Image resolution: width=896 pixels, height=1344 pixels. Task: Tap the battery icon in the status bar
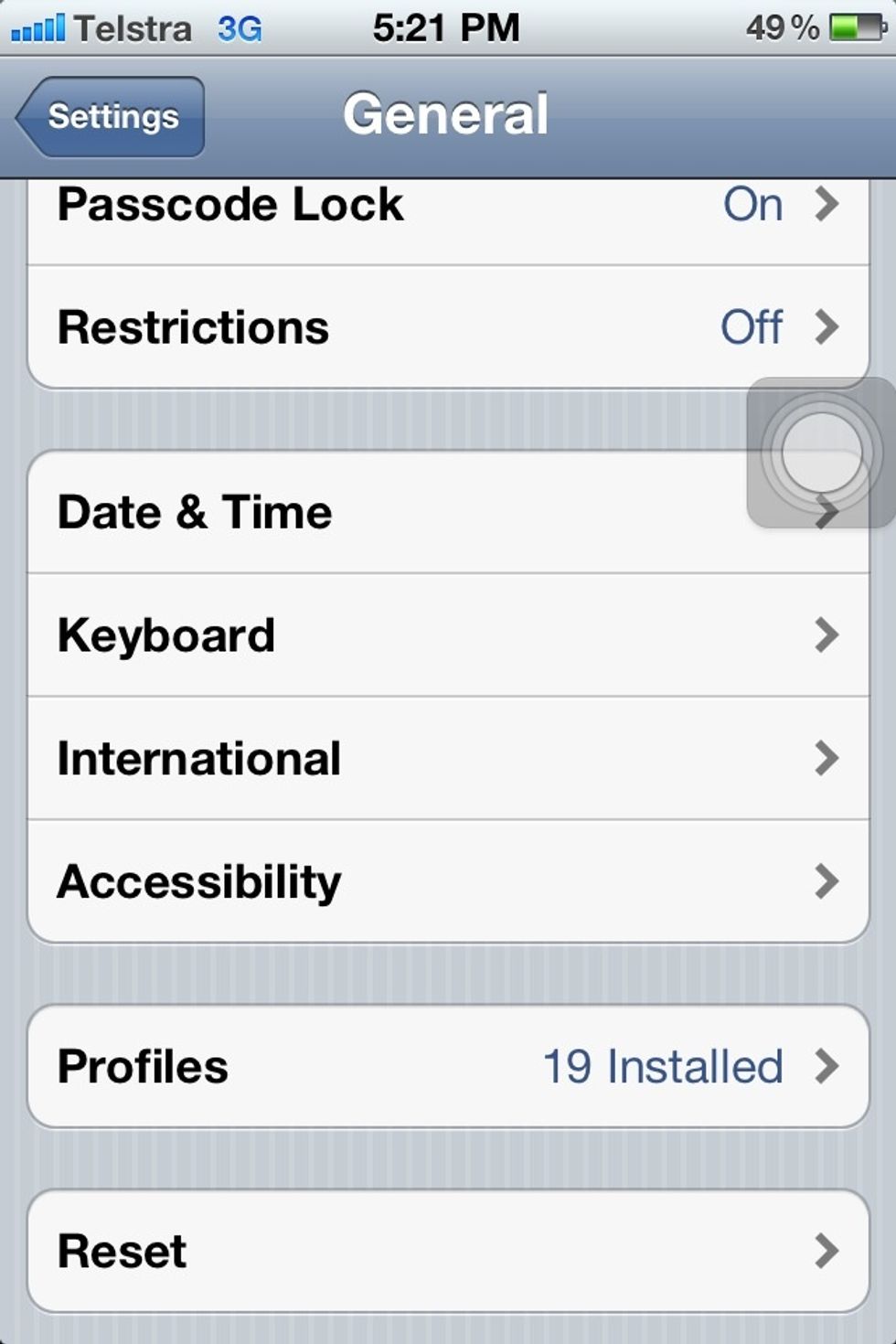[855, 27]
